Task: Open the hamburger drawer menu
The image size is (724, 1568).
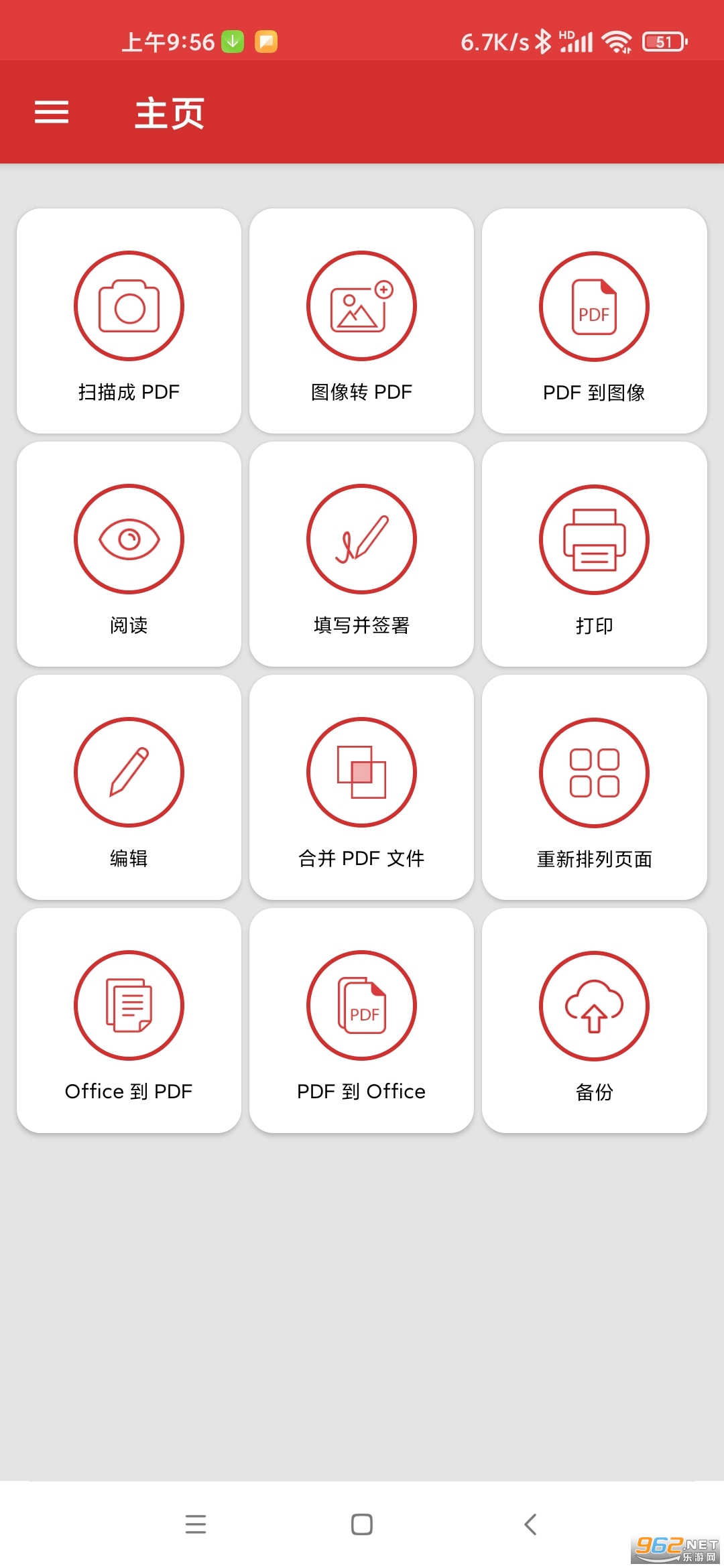Action: coord(52,112)
